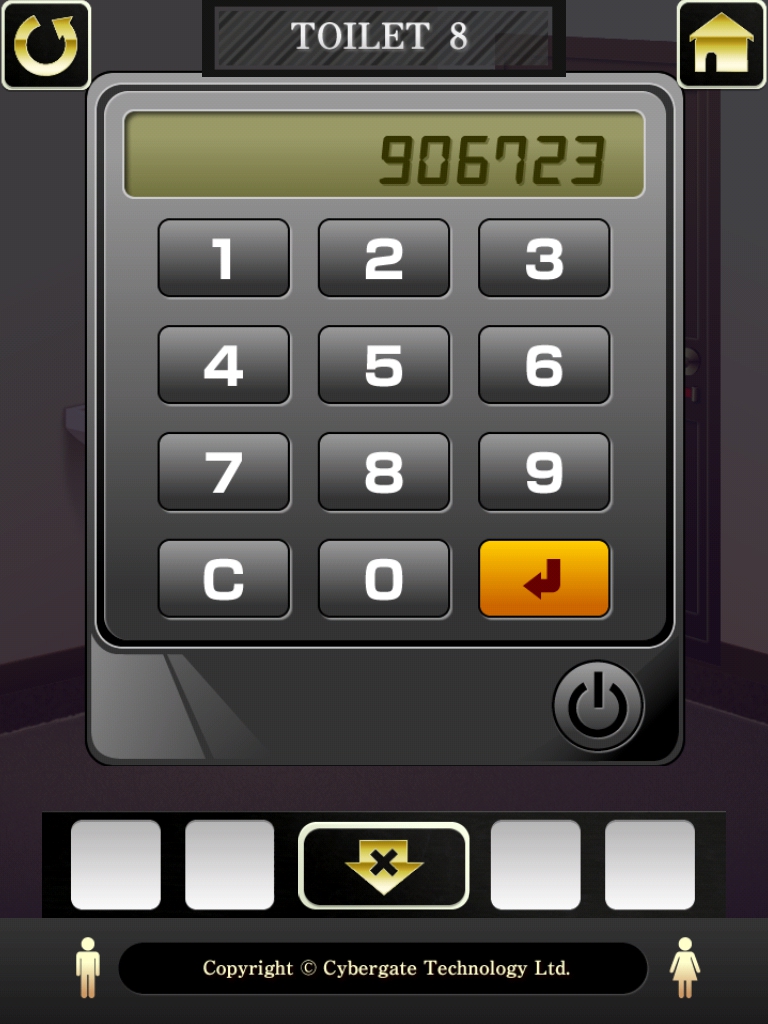
Task: Enter digit 1 on the keypad
Action: 224,258
